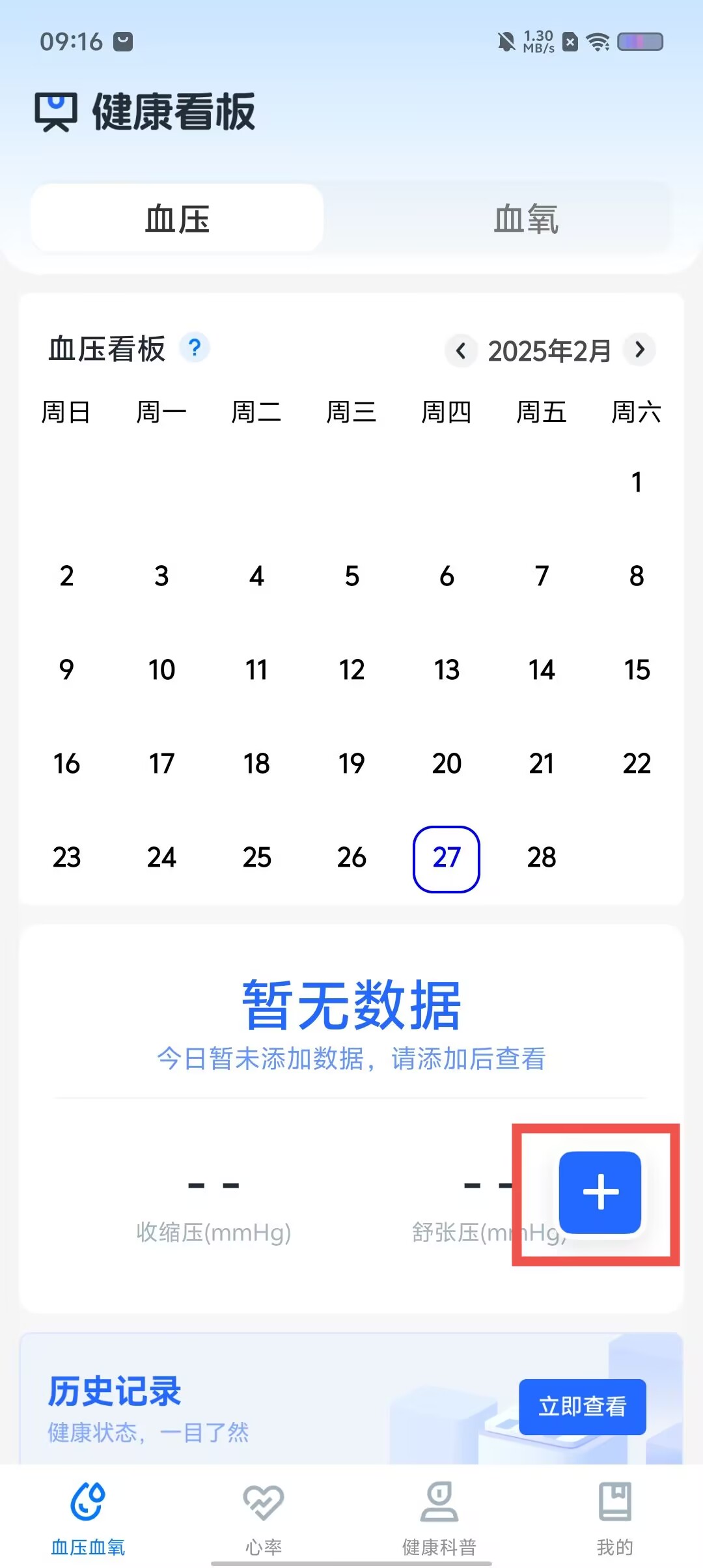This screenshot has height=1568, width=703.
Task: Select the 血压 tab
Action: tap(177, 218)
